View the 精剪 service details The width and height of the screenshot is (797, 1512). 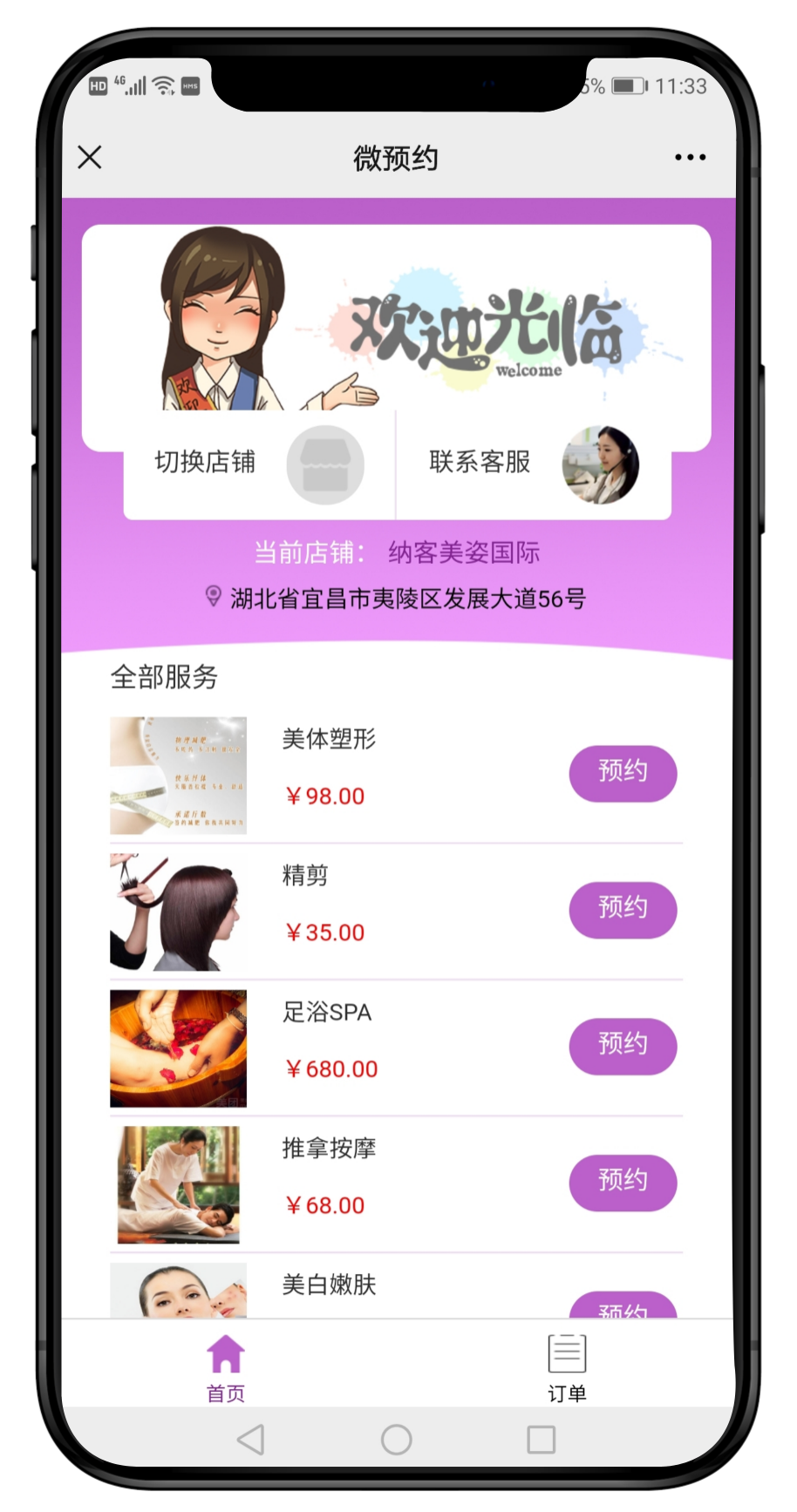(305, 875)
